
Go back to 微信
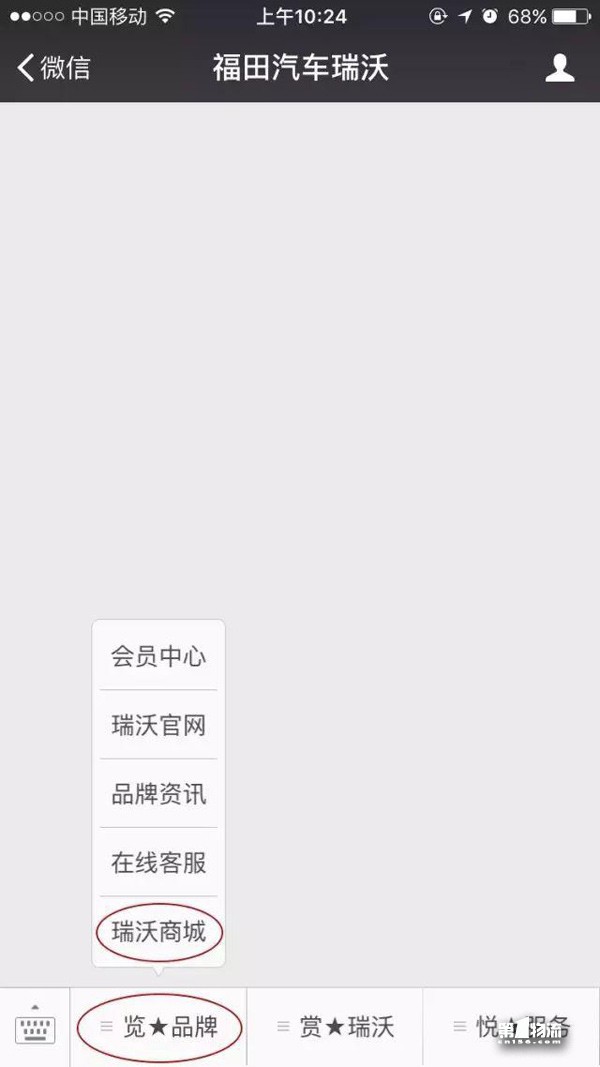tap(54, 68)
